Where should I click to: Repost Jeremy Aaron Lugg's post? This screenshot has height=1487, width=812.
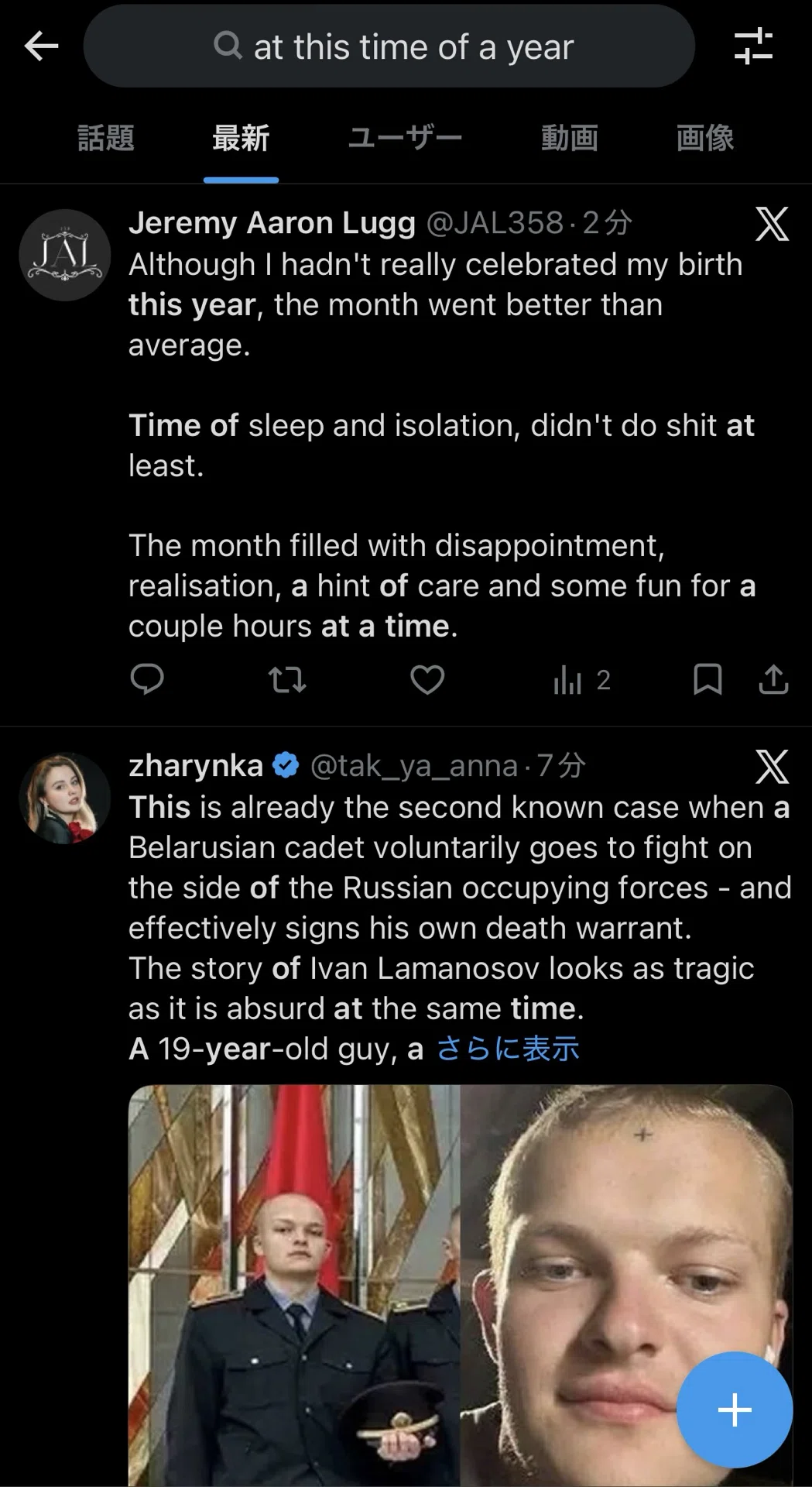click(x=286, y=680)
